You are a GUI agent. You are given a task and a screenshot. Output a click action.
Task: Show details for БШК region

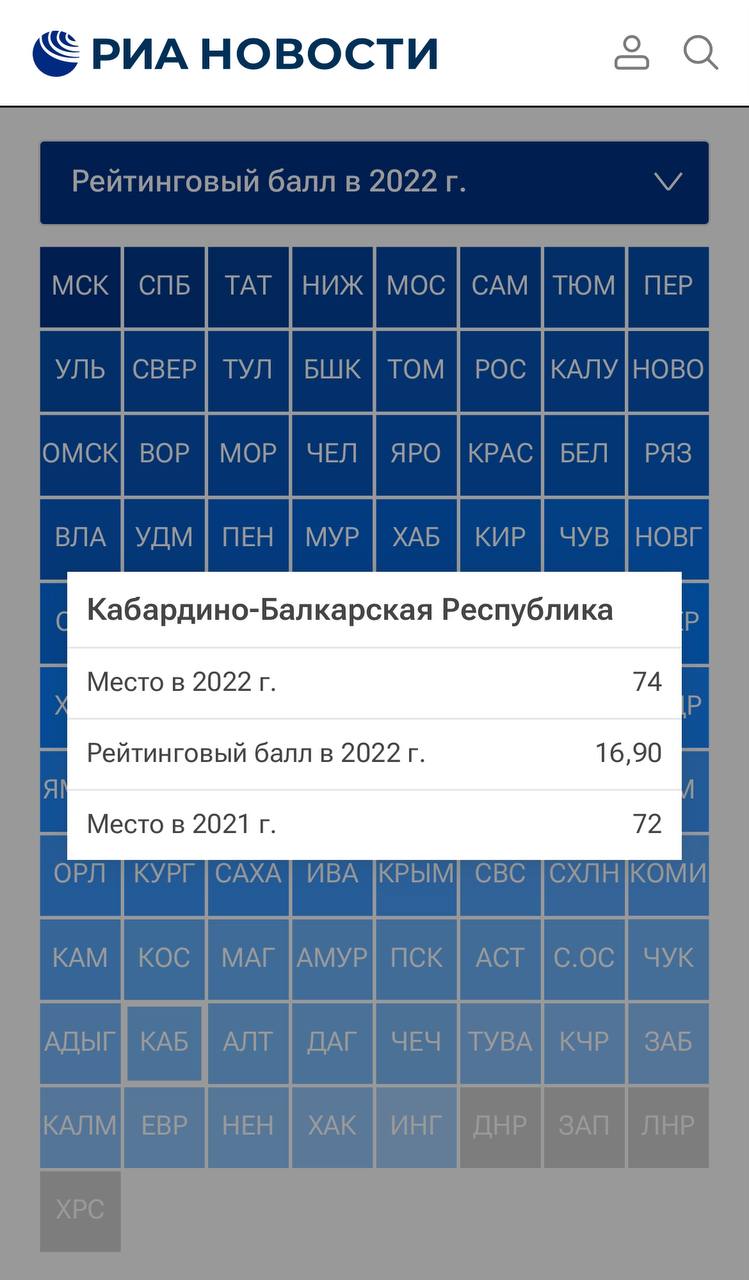(332, 370)
